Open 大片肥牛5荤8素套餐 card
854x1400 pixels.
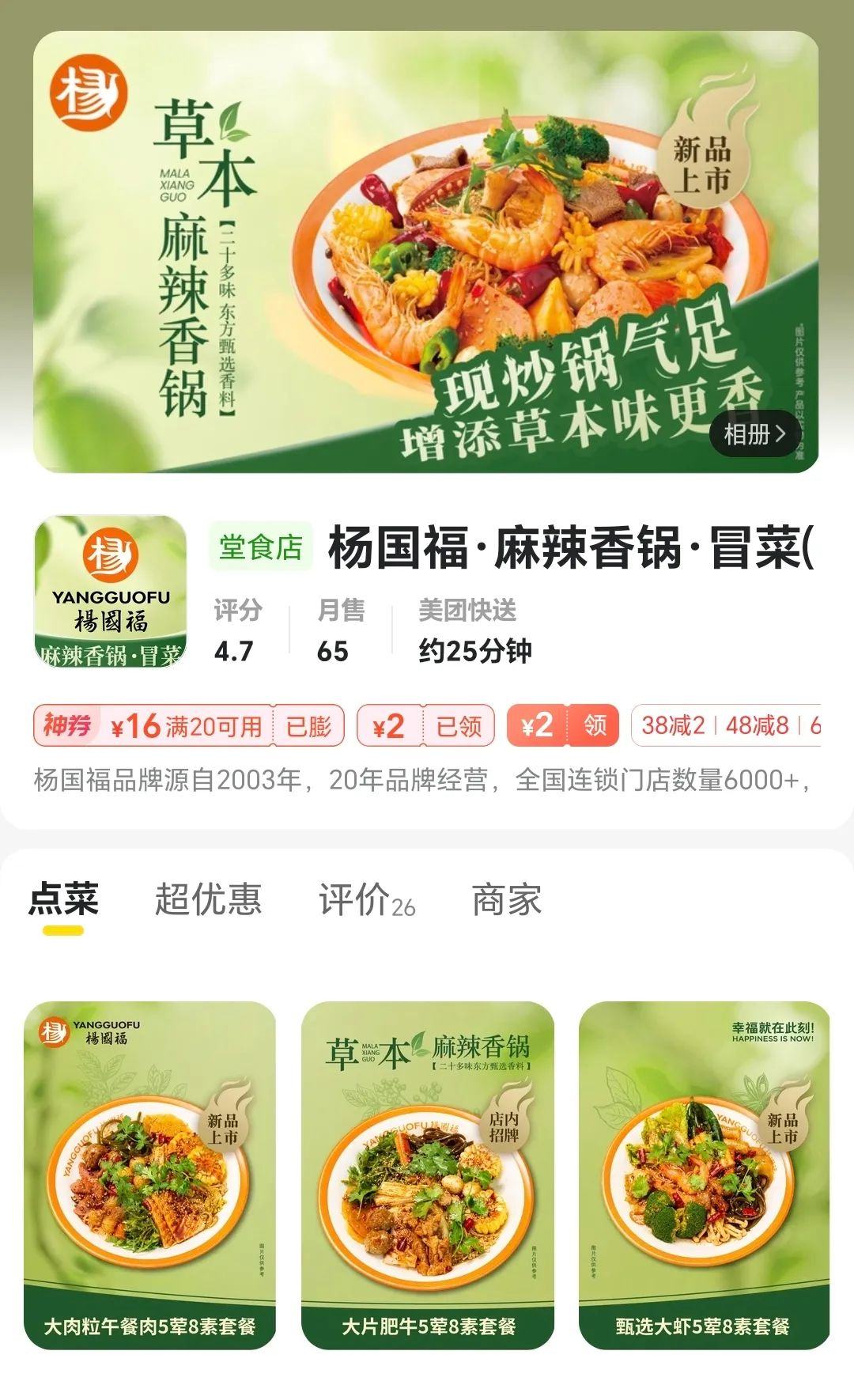point(428,1175)
